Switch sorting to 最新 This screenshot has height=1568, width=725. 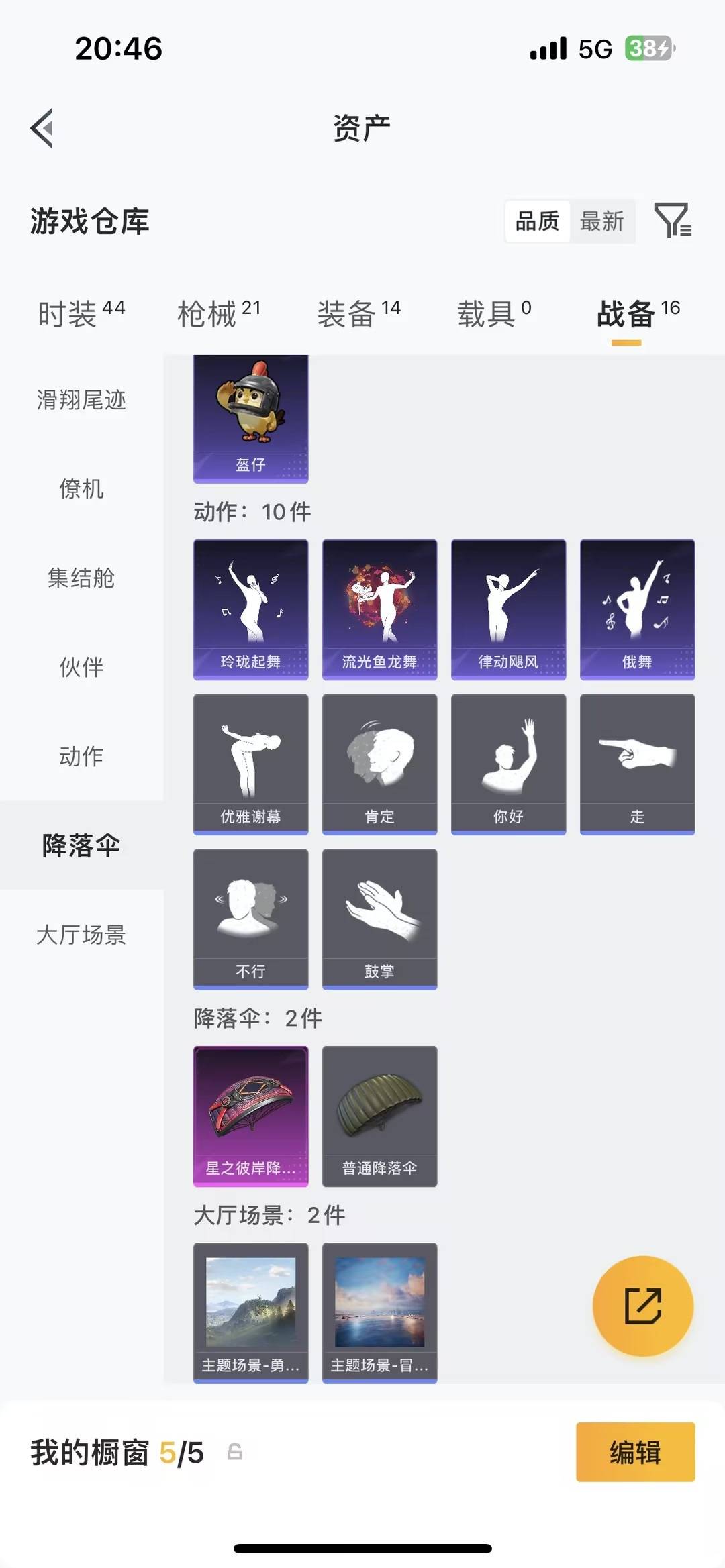click(x=602, y=221)
